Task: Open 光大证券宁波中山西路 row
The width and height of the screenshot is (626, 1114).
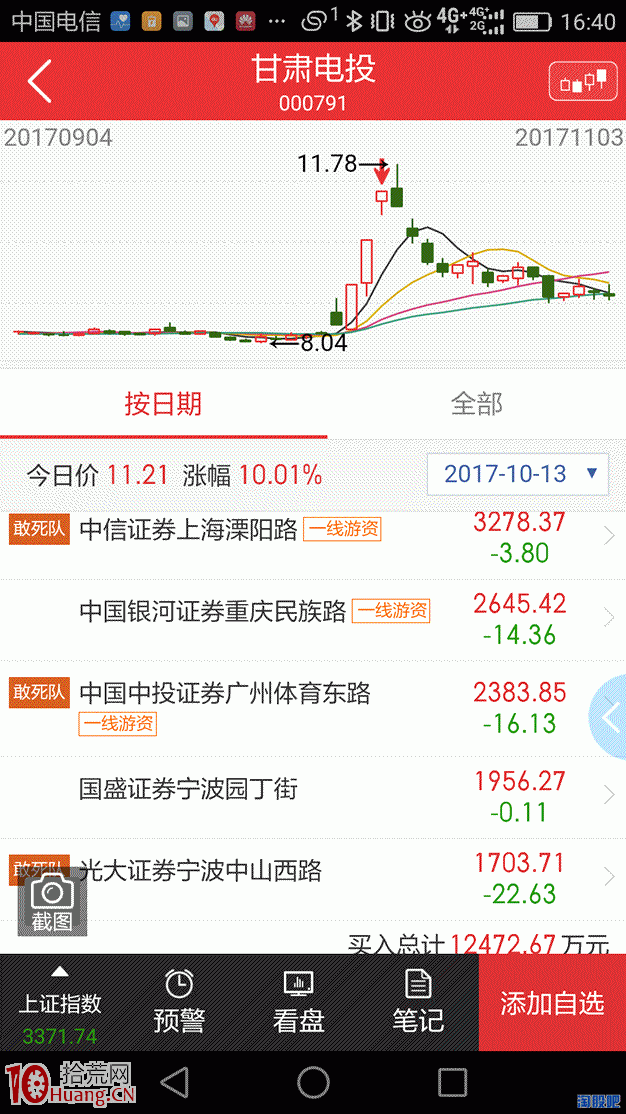Action: click(x=313, y=879)
